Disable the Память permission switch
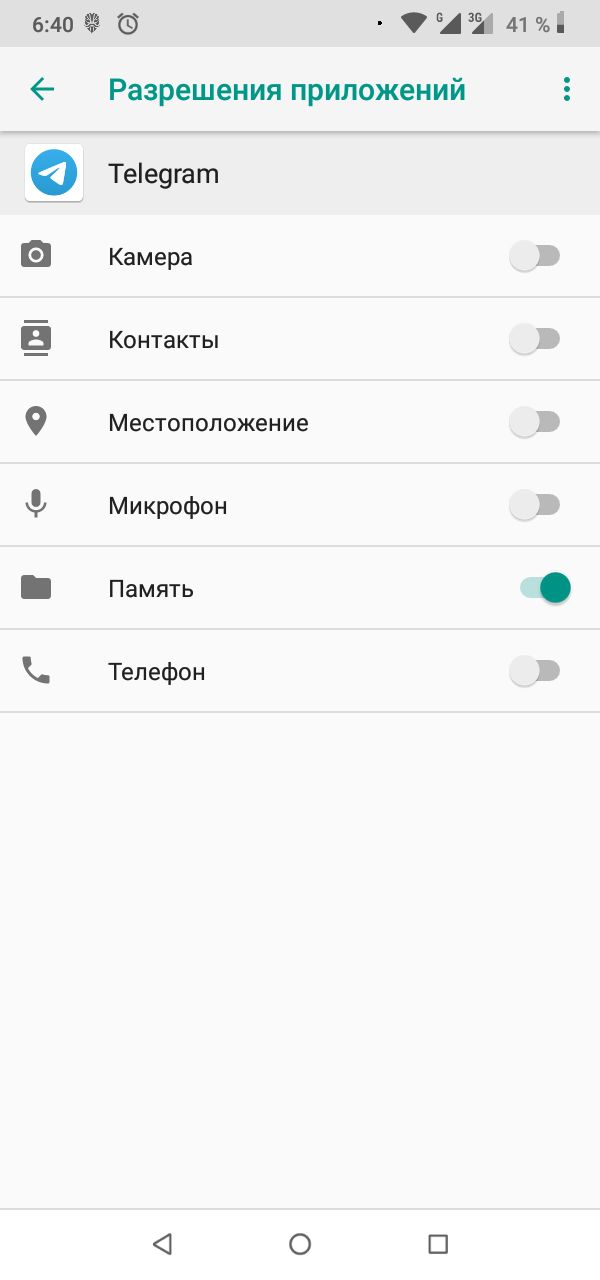The height and width of the screenshot is (1280, 600). (x=545, y=588)
